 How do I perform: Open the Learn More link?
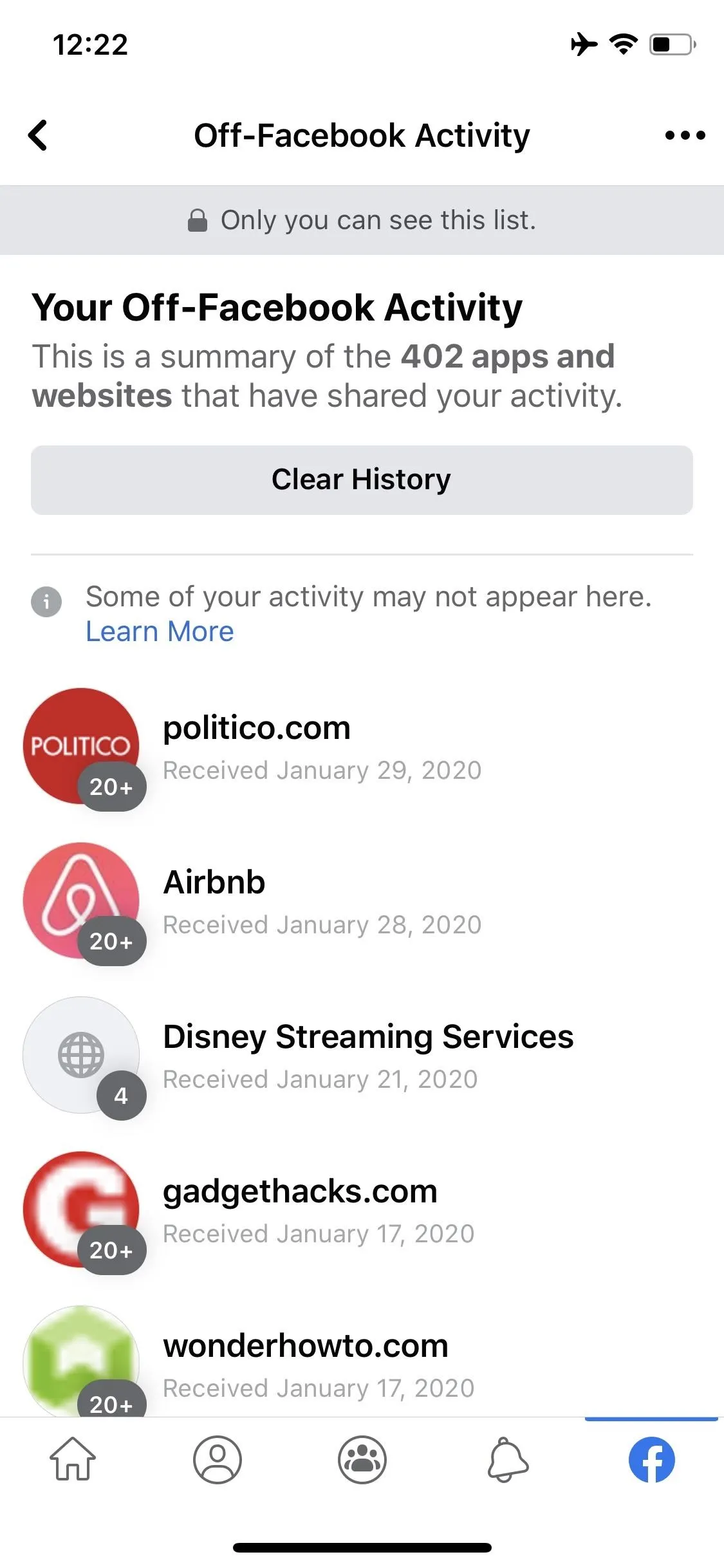(x=160, y=631)
